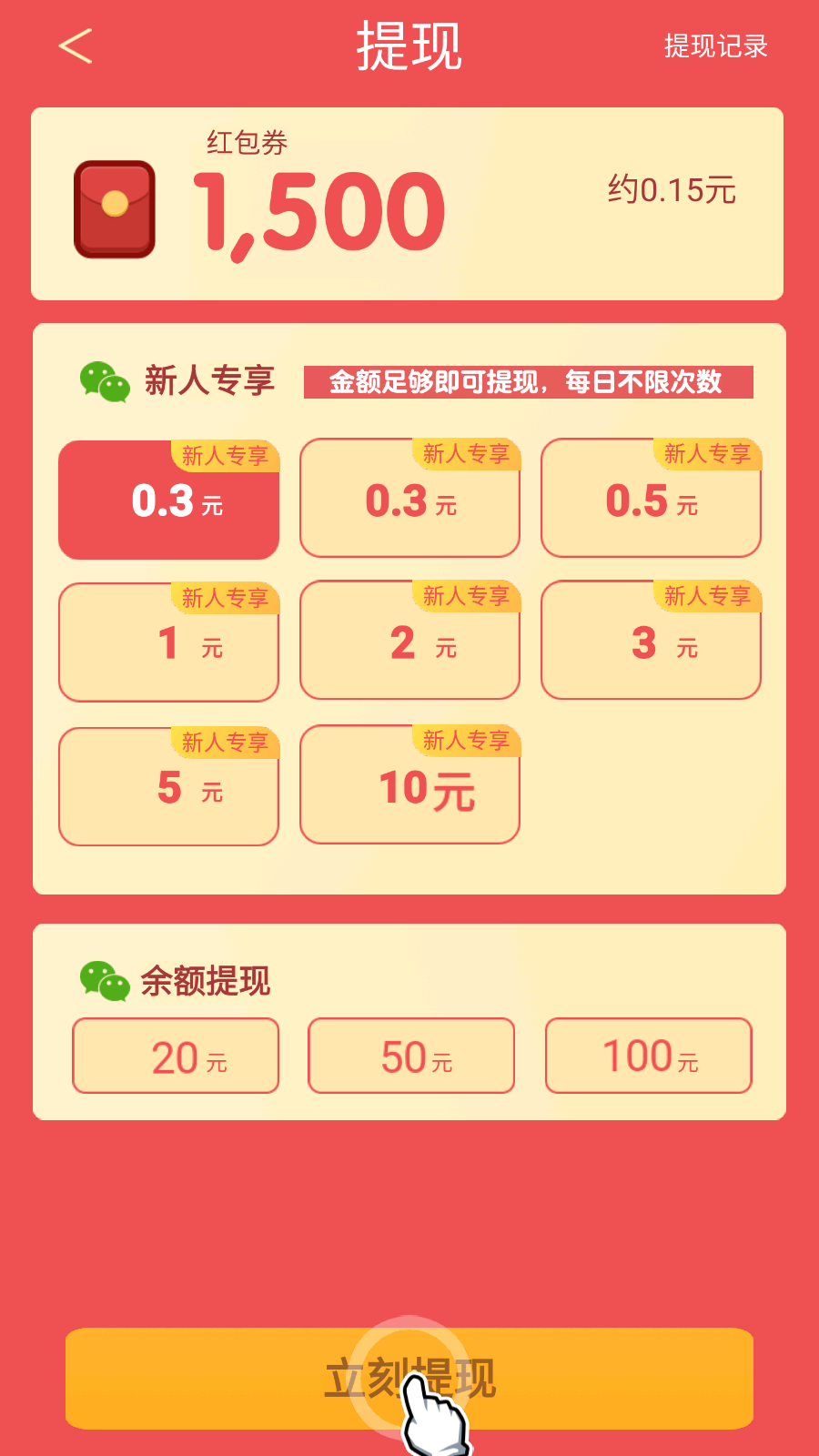Select the 100元 balance withdrawal option
Image resolution: width=819 pixels, height=1456 pixels.
[x=648, y=1056]
